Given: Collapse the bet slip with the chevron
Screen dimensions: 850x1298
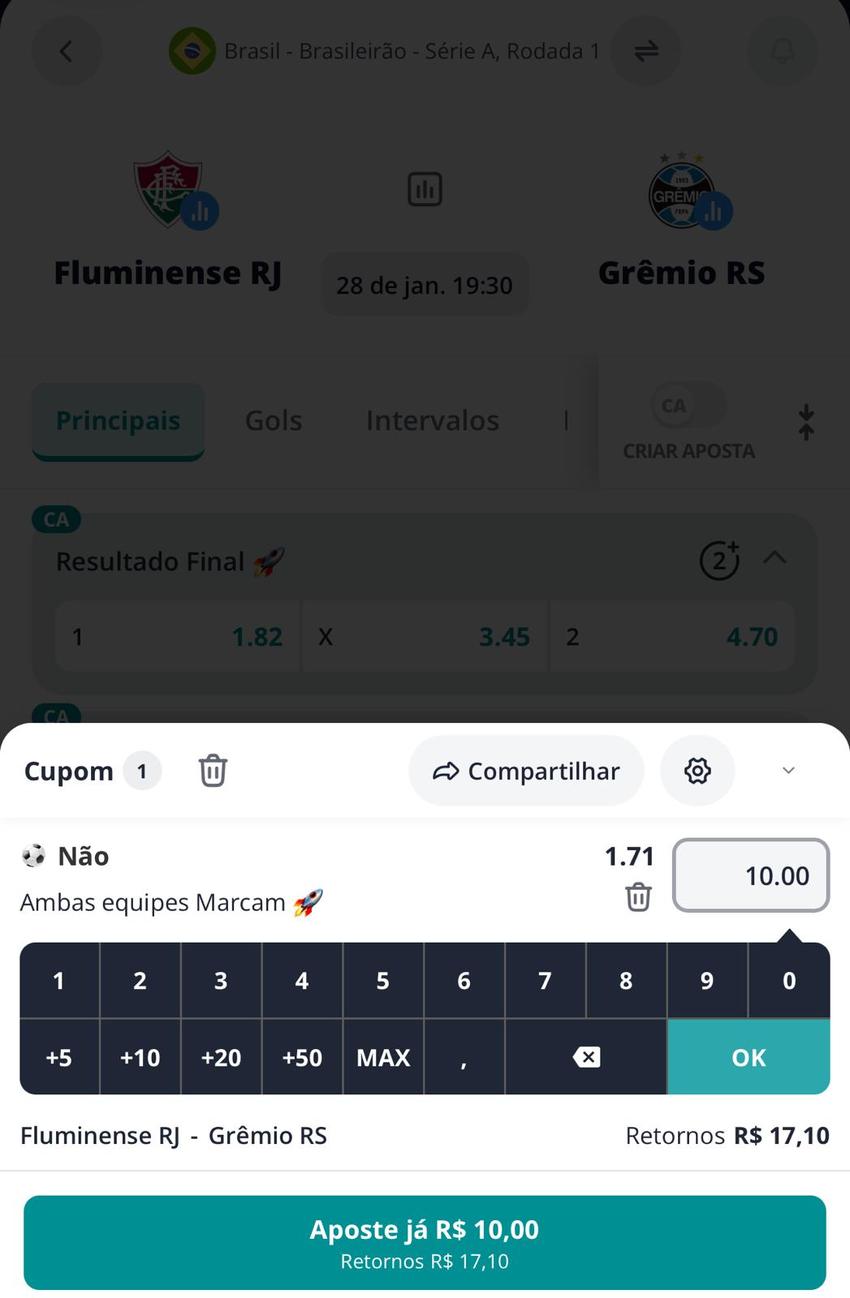Looking at the screenshot, I should (x=788, y=770).
